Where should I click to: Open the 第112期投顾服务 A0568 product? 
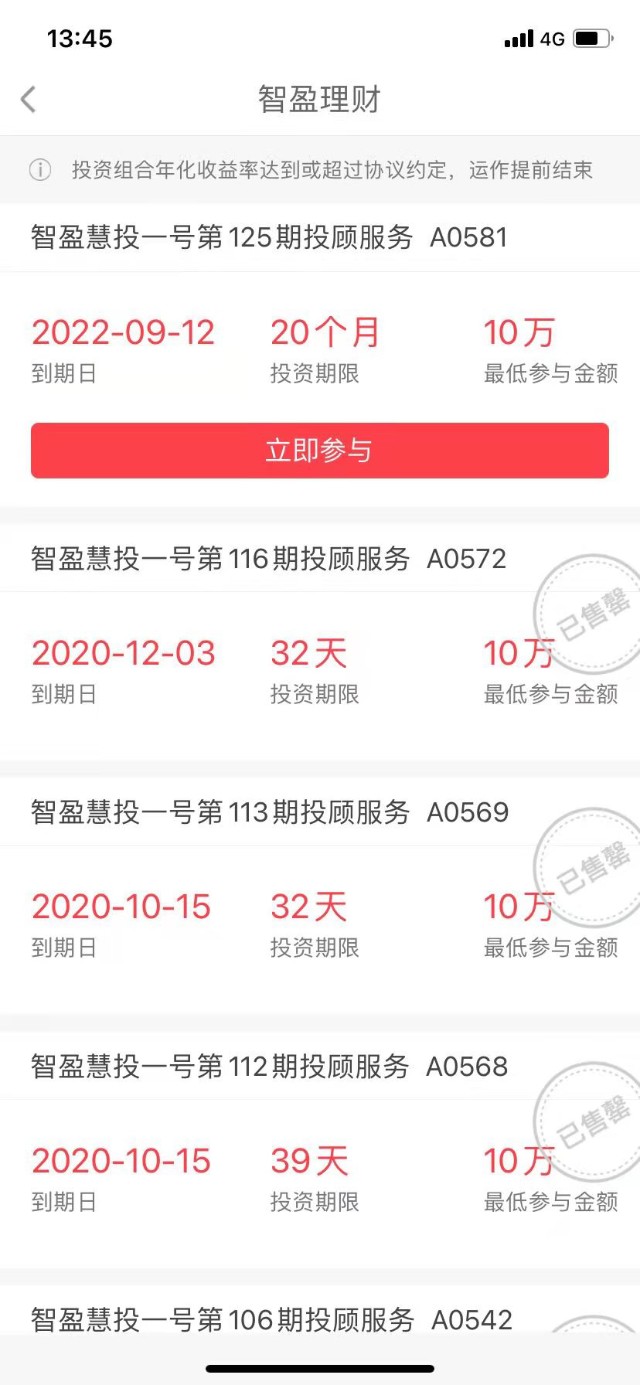(269, 1067)
